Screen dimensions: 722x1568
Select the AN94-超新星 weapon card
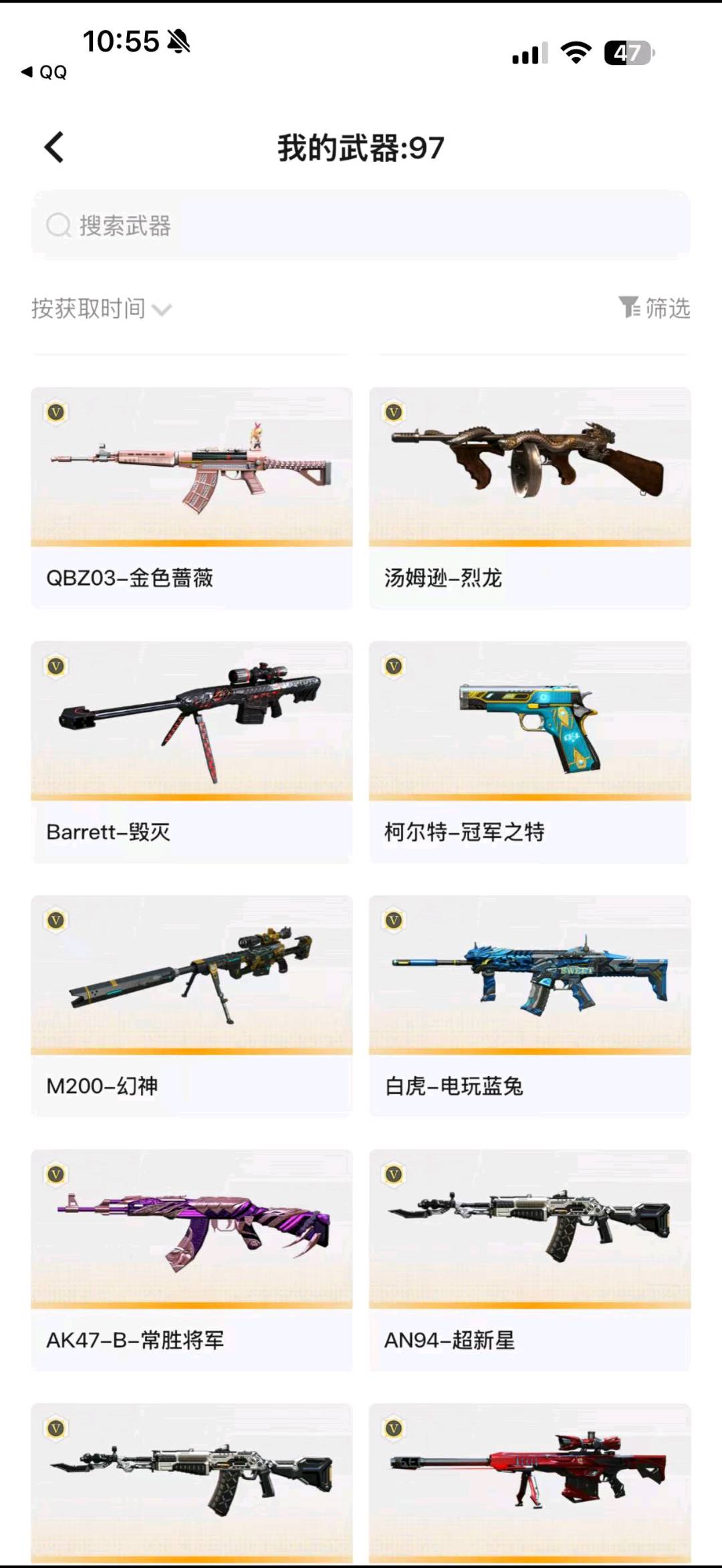tap(529, 1260)
